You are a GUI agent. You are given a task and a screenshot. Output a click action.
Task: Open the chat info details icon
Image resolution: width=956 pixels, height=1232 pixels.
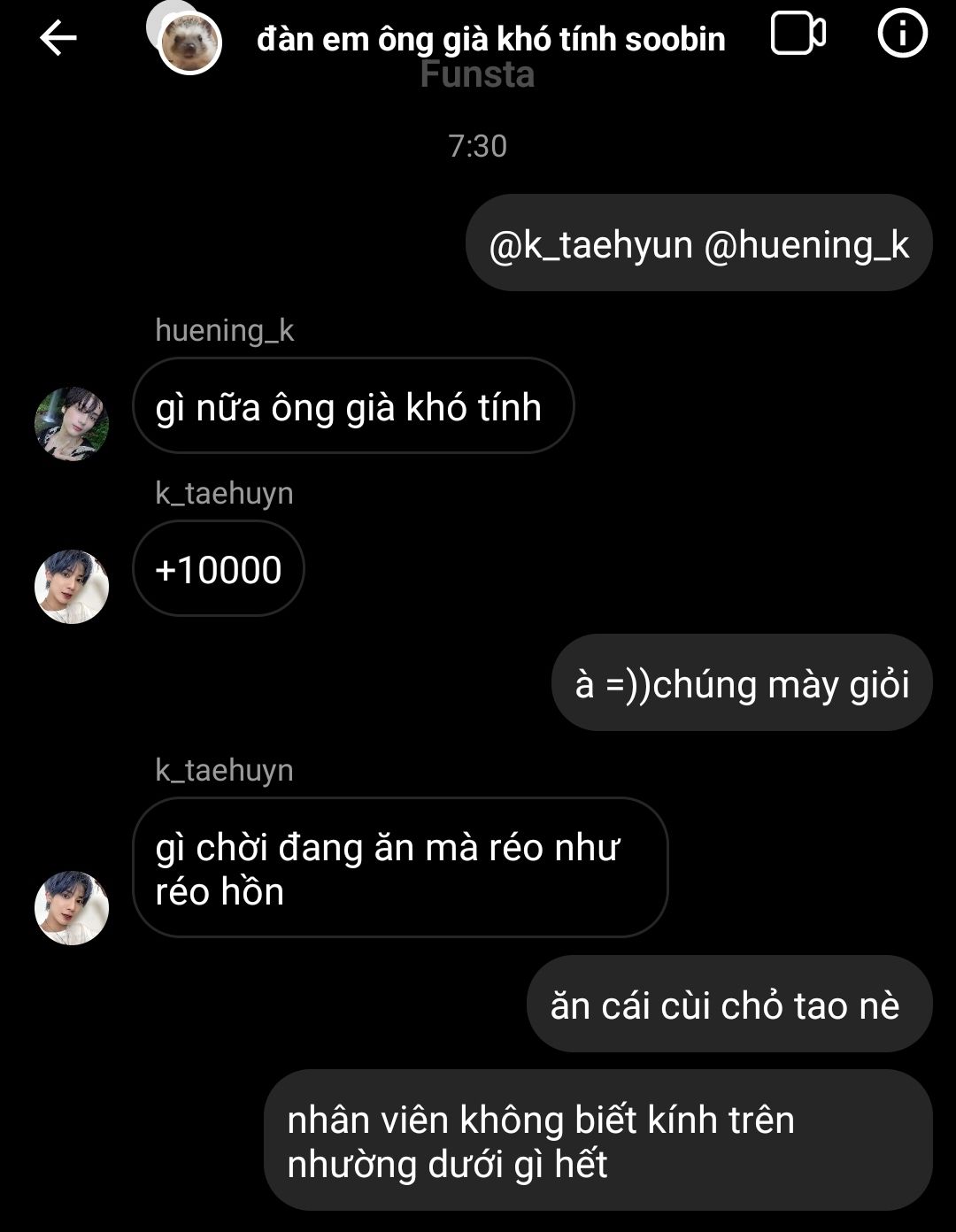[902, 34]
